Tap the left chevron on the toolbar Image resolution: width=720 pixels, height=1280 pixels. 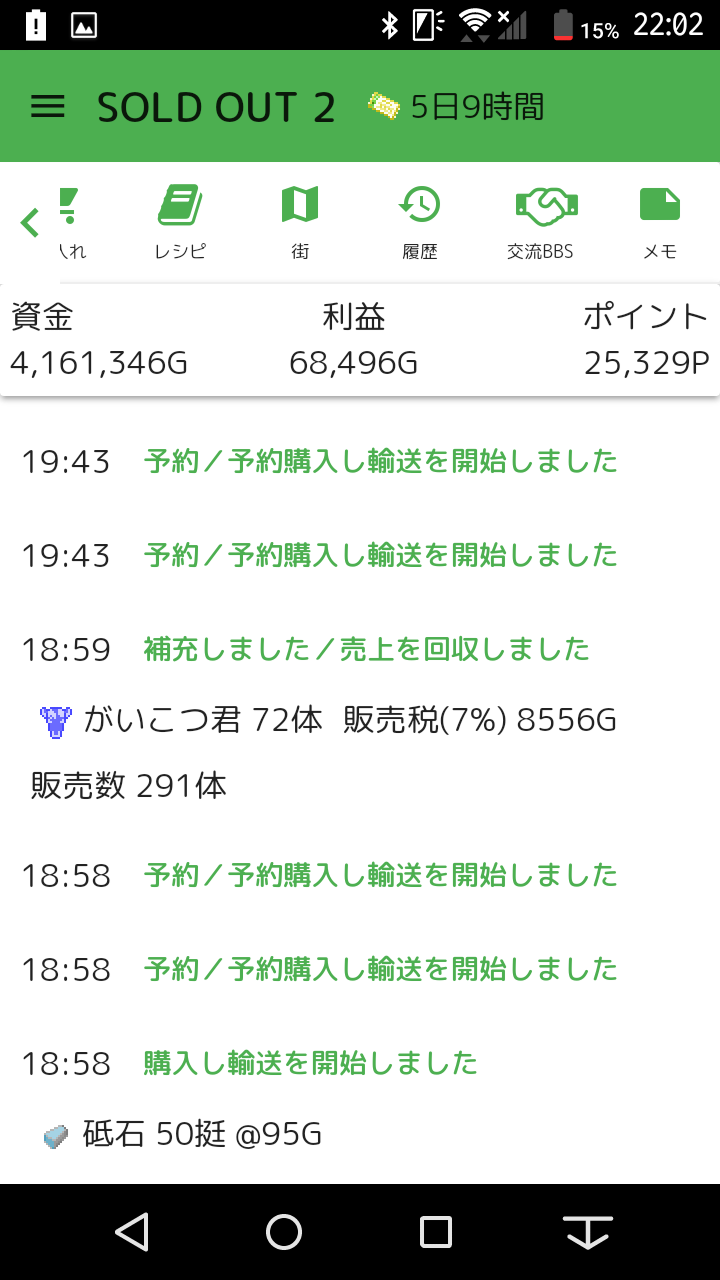(x=29, y=222)
